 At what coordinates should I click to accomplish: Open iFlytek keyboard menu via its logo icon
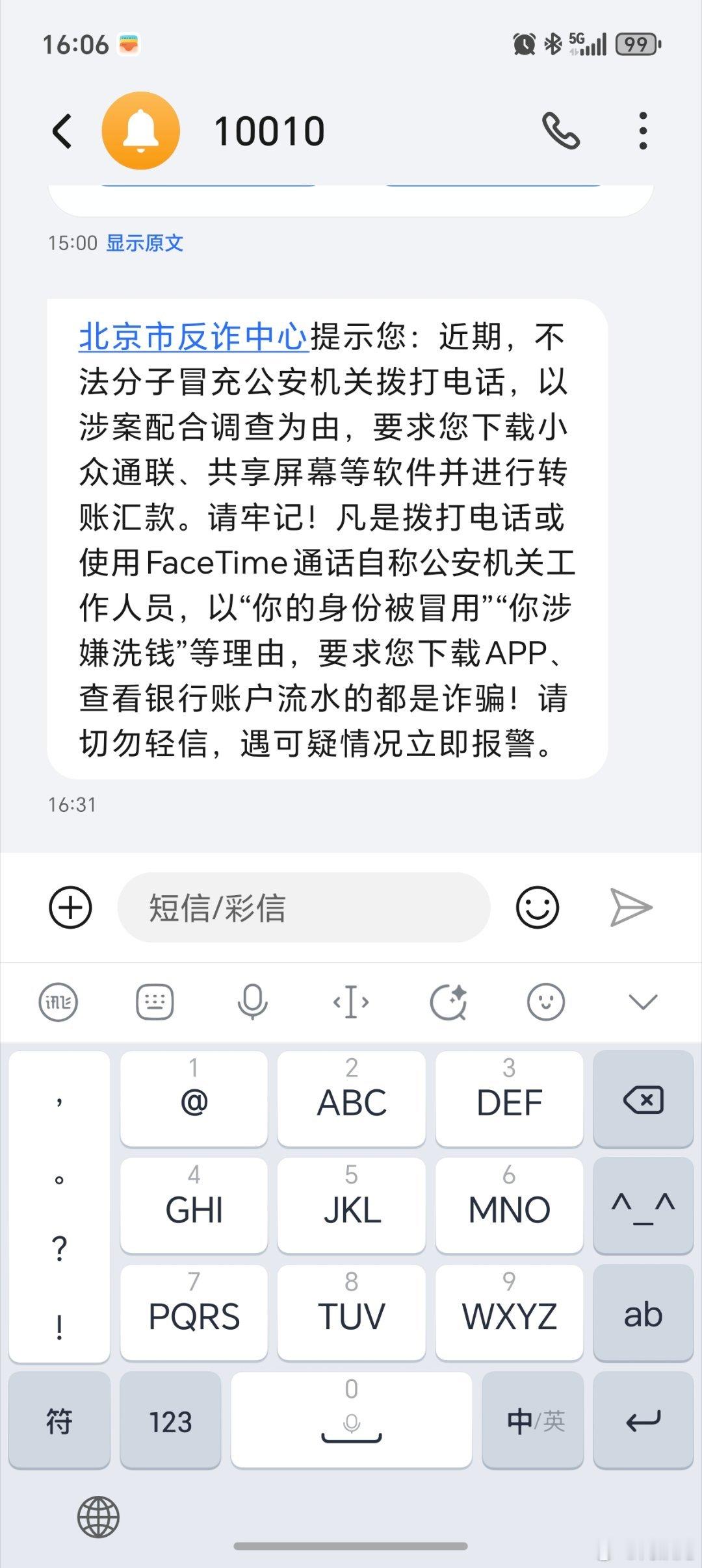pyautogui.click(x=58, y=1002)
